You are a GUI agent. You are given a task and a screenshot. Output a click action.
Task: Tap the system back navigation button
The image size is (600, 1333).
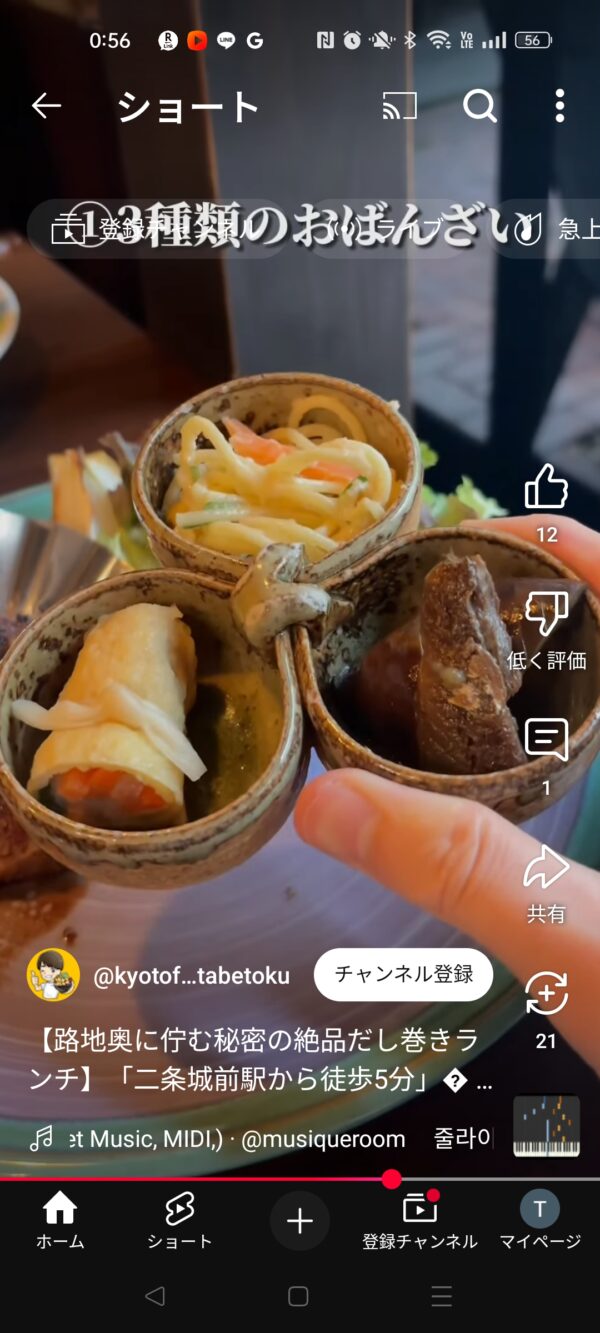tap(155, 1297)
